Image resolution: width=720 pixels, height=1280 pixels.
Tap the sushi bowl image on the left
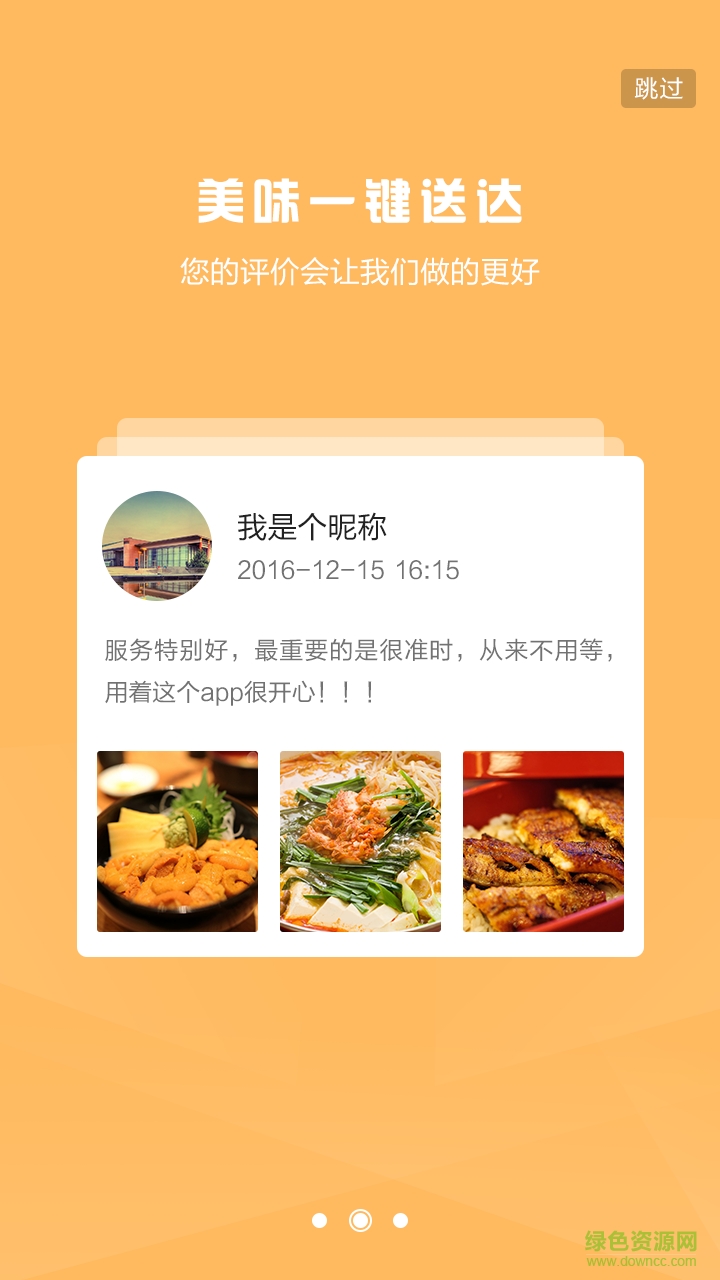(x=177, y=840)
